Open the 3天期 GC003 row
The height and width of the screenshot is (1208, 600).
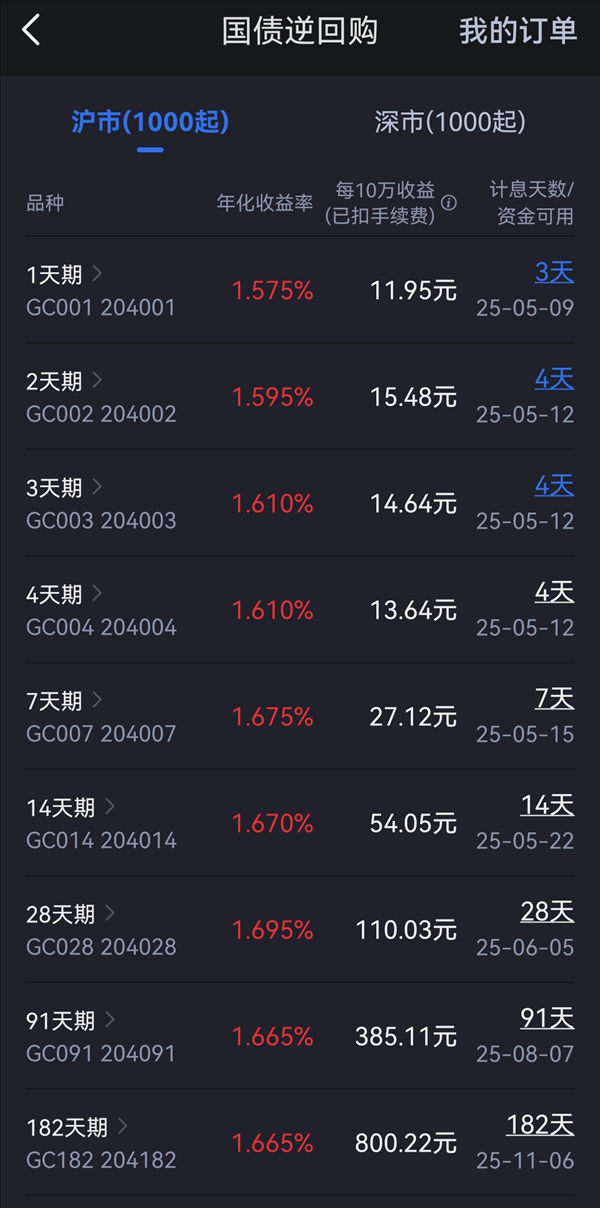tap(300, 503)
